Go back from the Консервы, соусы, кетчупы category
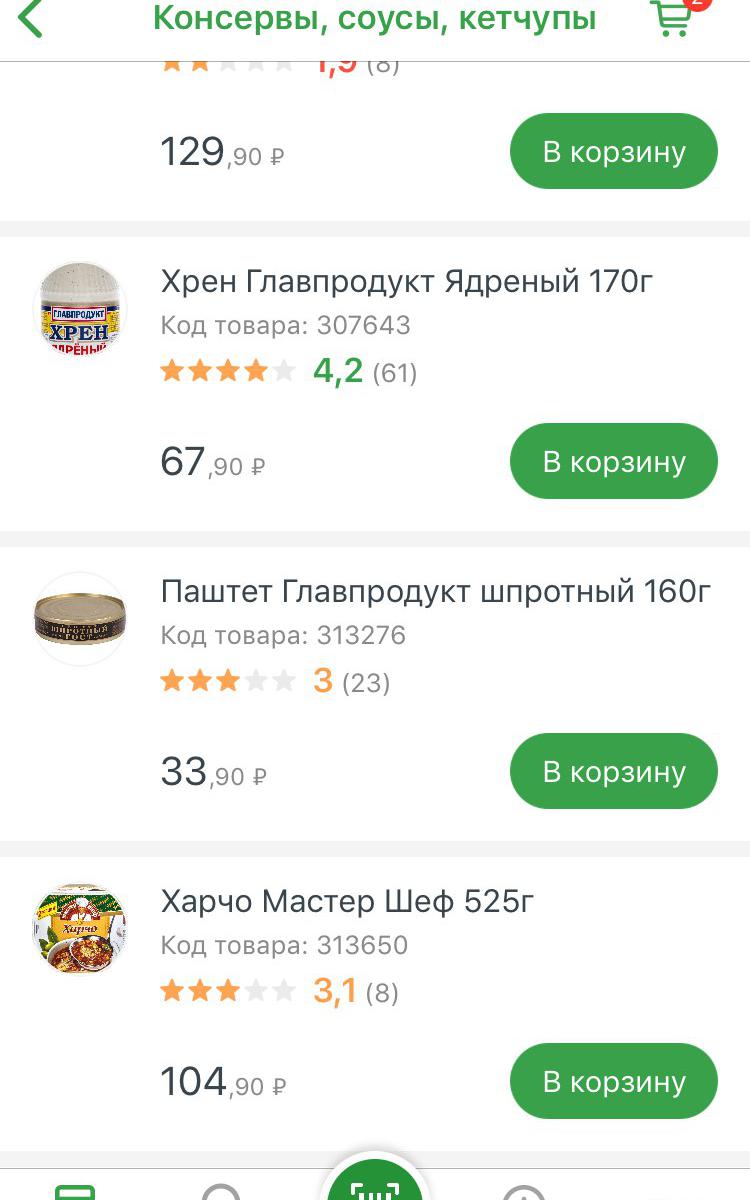The width and height of the screenshot is (750, 1200). coord(32,19)
